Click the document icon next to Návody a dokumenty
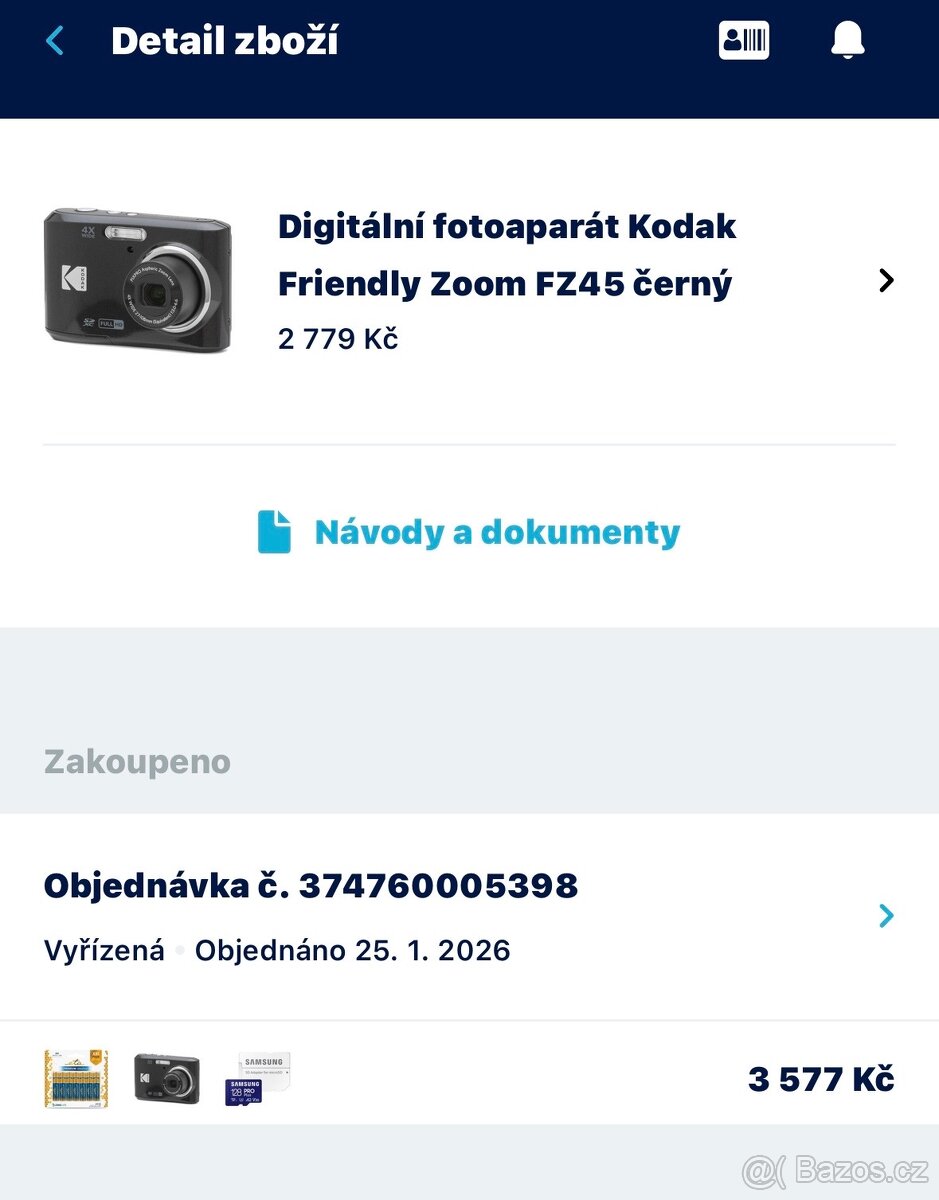This screenshot has width=939, height=1200. tap(277, 531)
